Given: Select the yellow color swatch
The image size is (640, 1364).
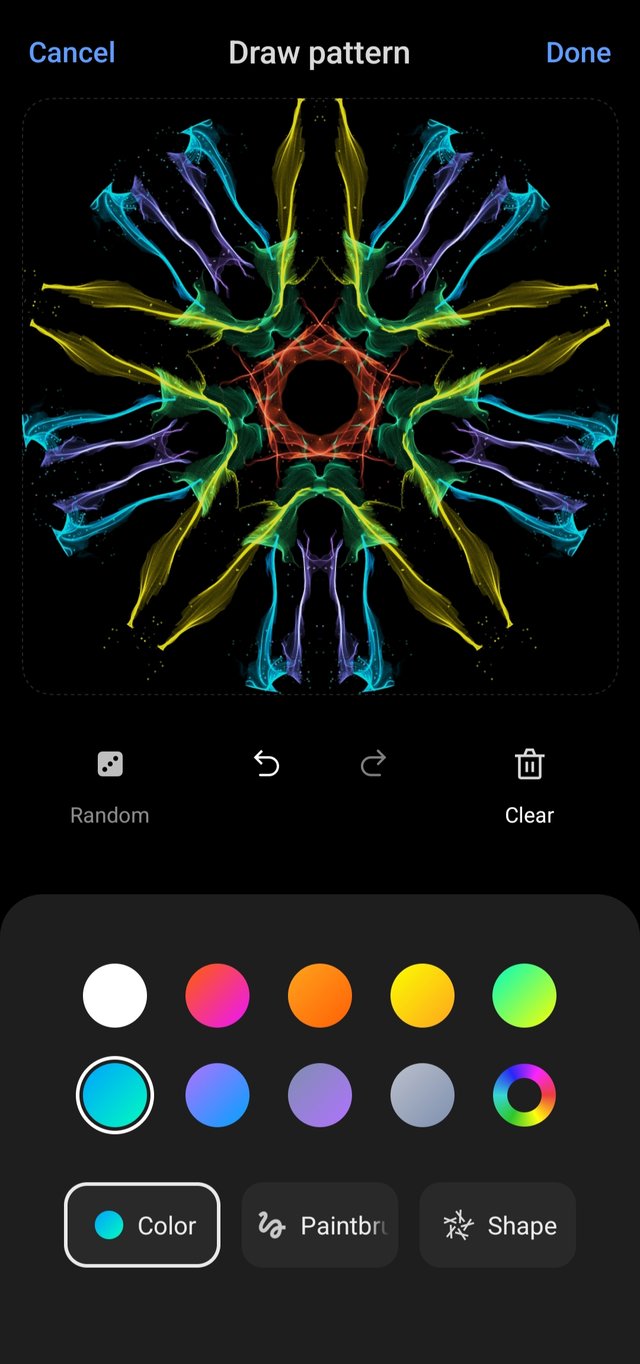Looking at the screenshot, I should pos(422,995).
